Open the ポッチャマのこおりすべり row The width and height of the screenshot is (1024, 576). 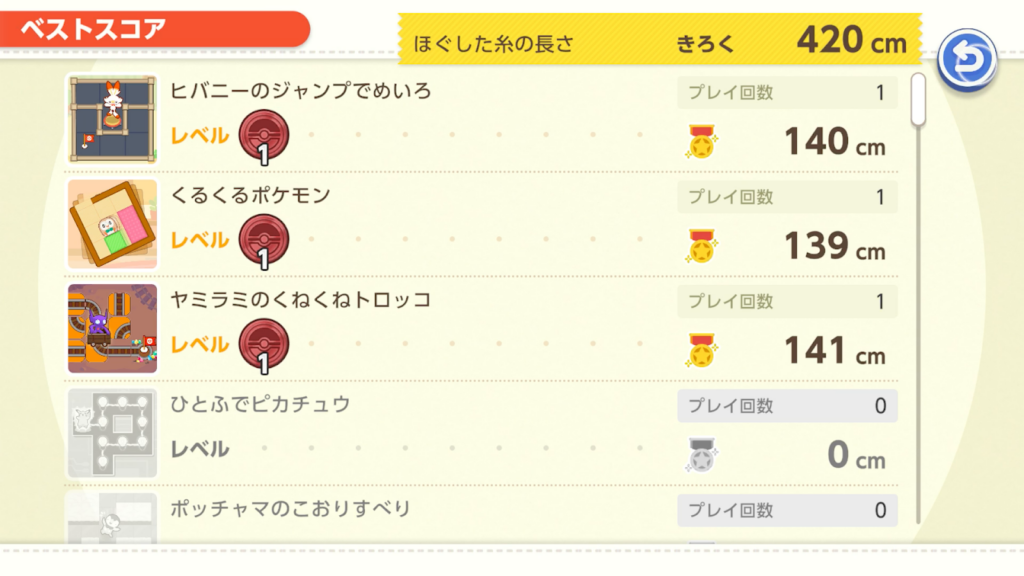point(480,514)
